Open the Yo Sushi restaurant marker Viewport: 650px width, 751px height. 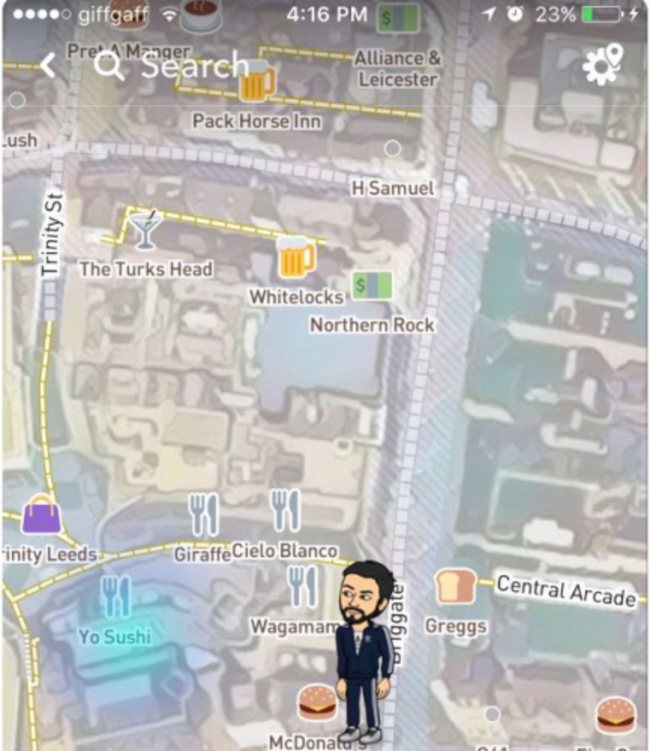116,597
